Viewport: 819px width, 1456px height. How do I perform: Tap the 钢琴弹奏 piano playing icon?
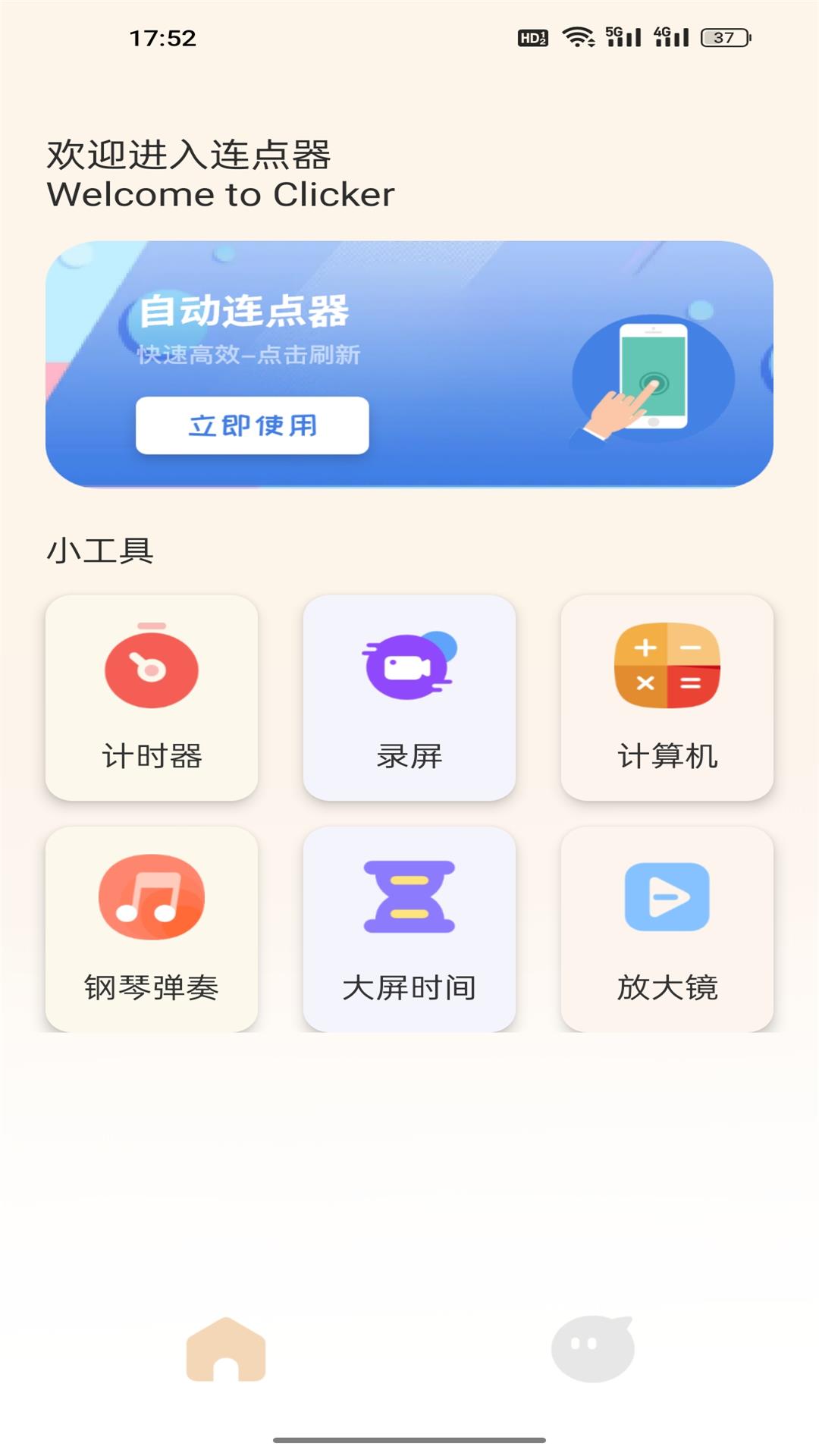[x=150, y=897]
